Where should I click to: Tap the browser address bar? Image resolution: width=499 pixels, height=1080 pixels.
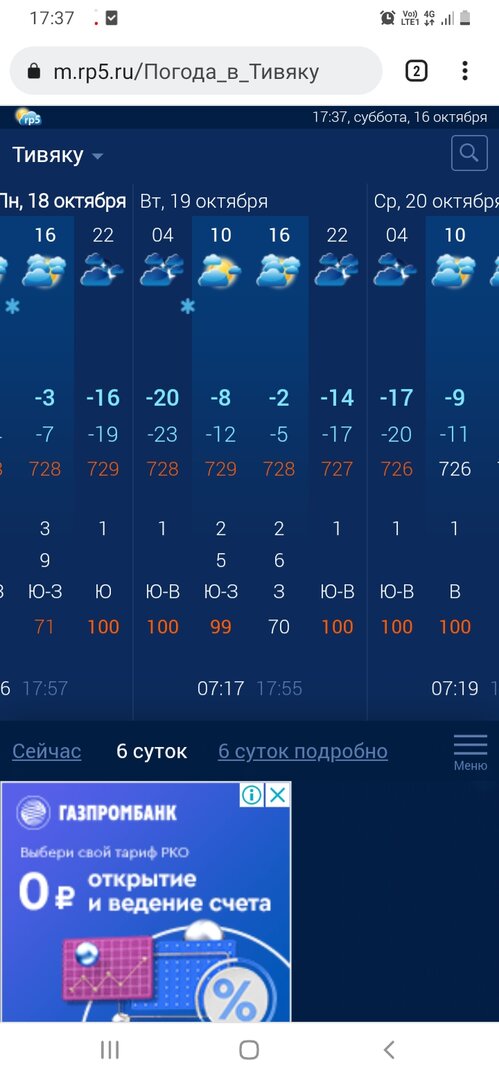(196, 71)
